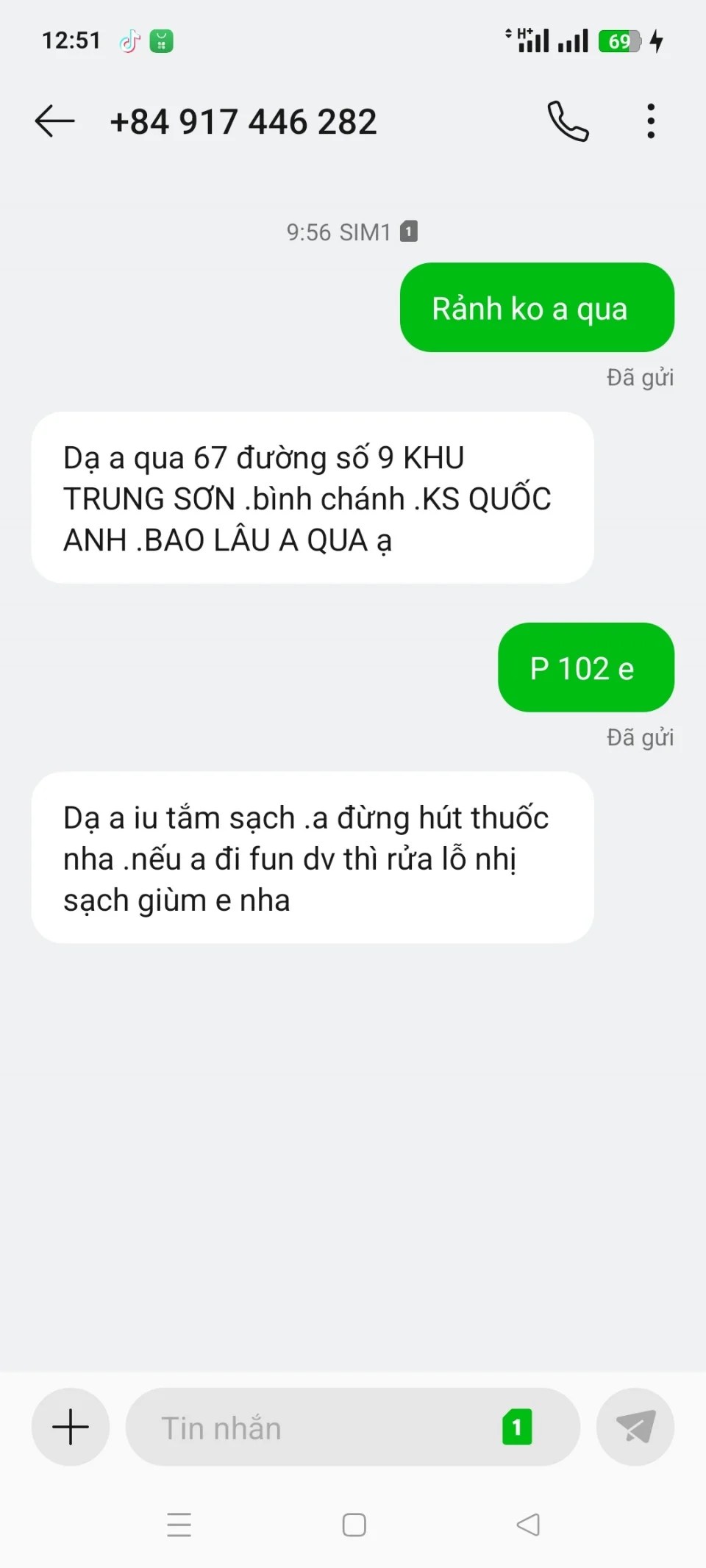Tap the system back triangle button
Viewport: 706px width, 1568px height.
point(528,1525)
